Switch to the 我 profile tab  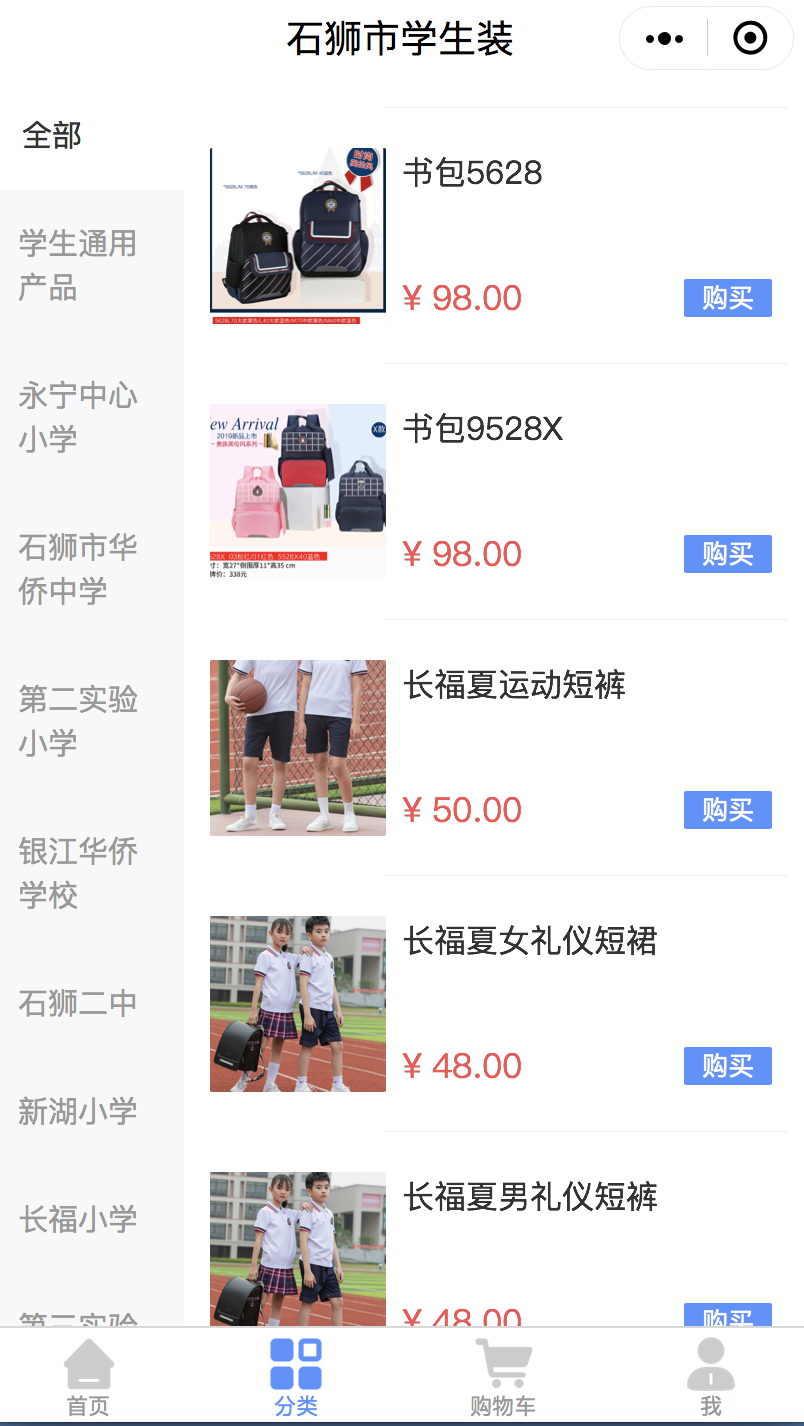pyautogui.click(x=711, y=1378)
